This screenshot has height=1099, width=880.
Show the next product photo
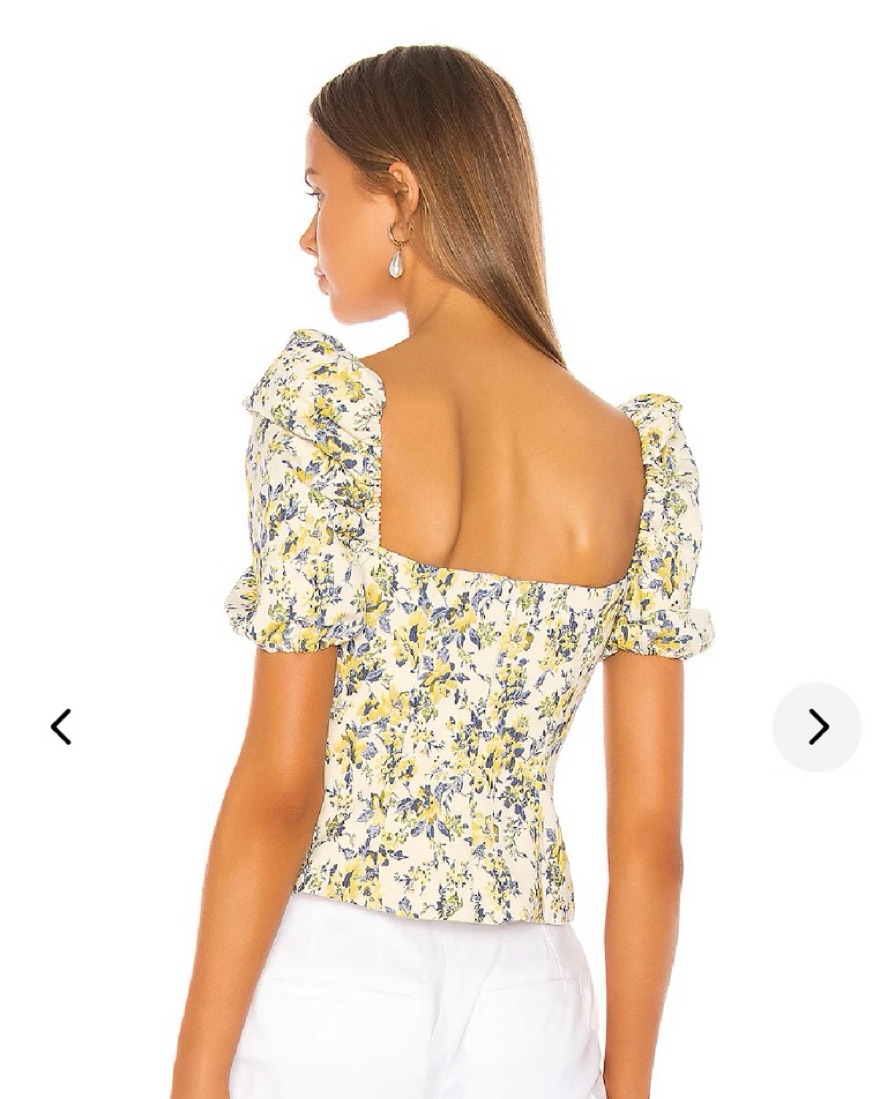tap(817, 727)
